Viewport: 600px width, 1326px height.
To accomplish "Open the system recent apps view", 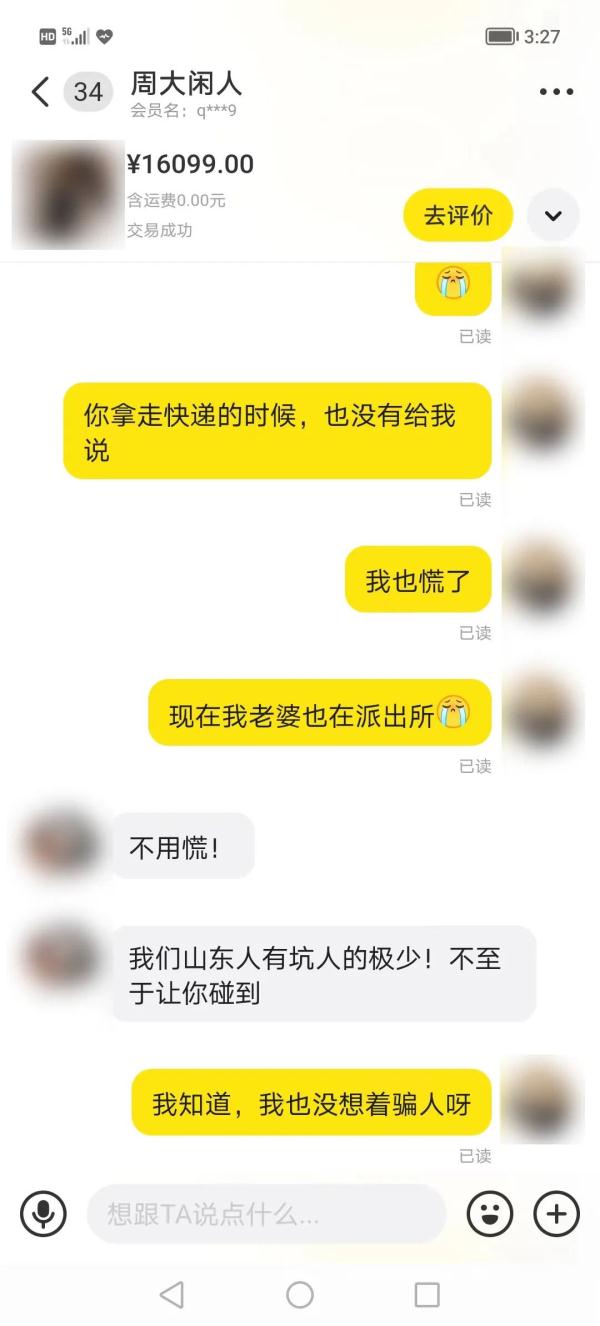I will point(427,1295).
